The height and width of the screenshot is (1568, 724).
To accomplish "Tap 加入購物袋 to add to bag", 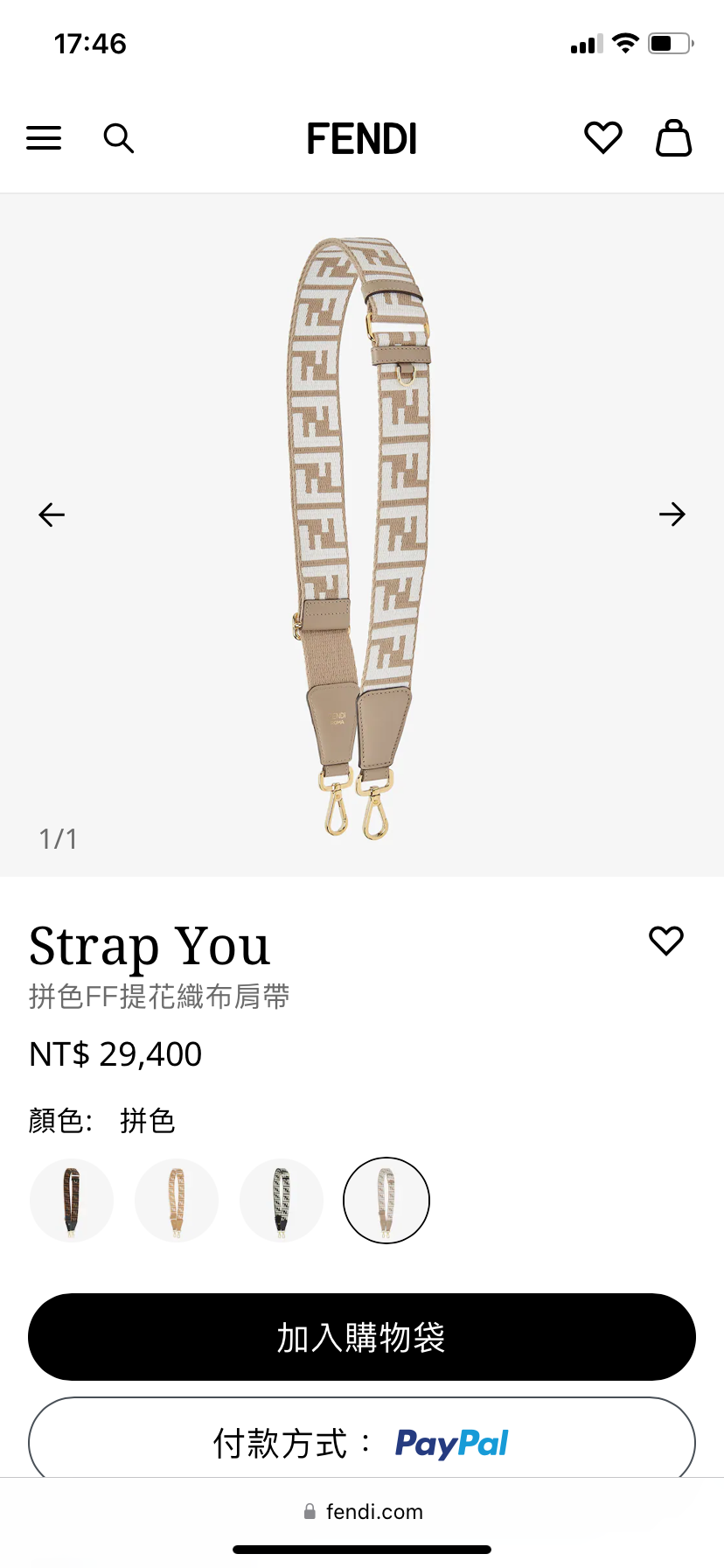I will [362, 1337].
